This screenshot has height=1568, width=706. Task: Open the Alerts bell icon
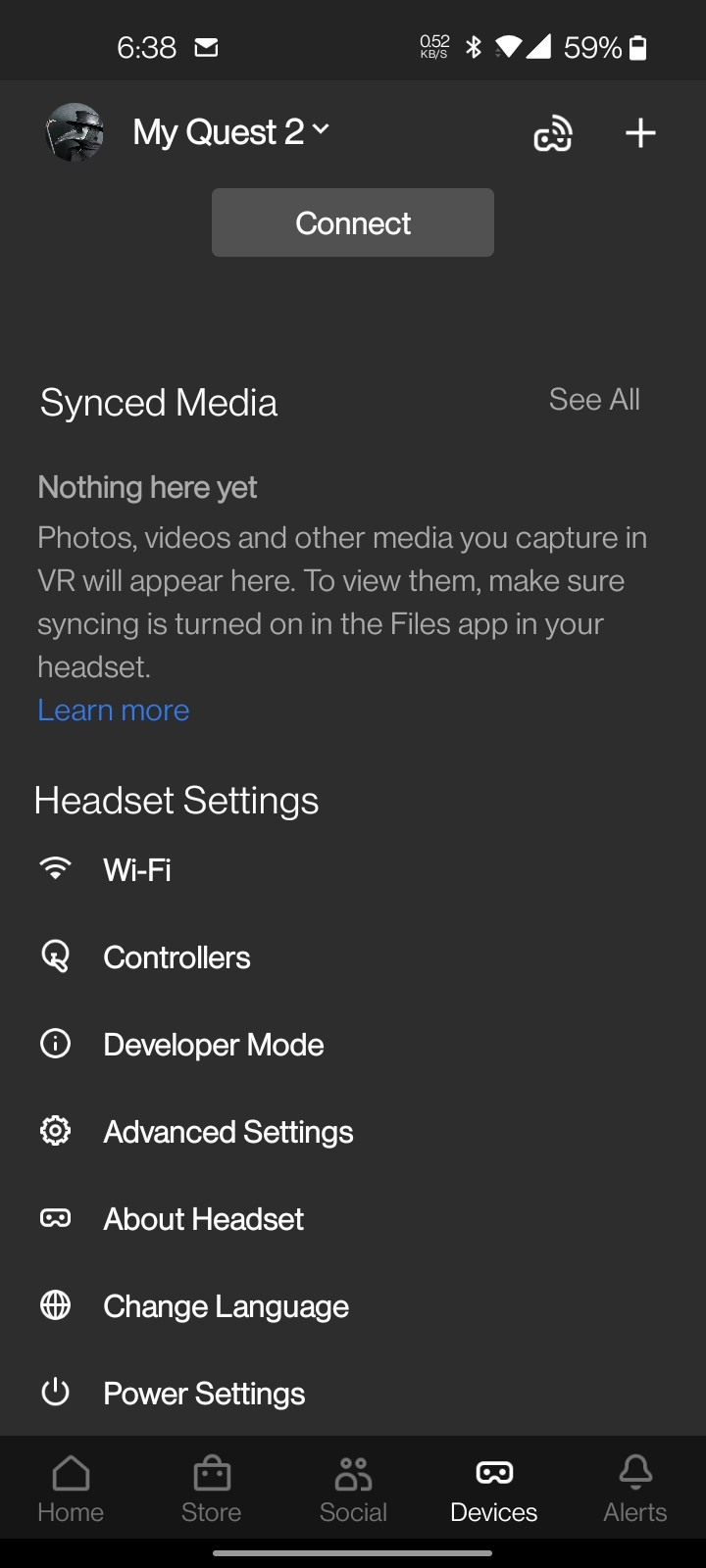tap(634, 1472)
